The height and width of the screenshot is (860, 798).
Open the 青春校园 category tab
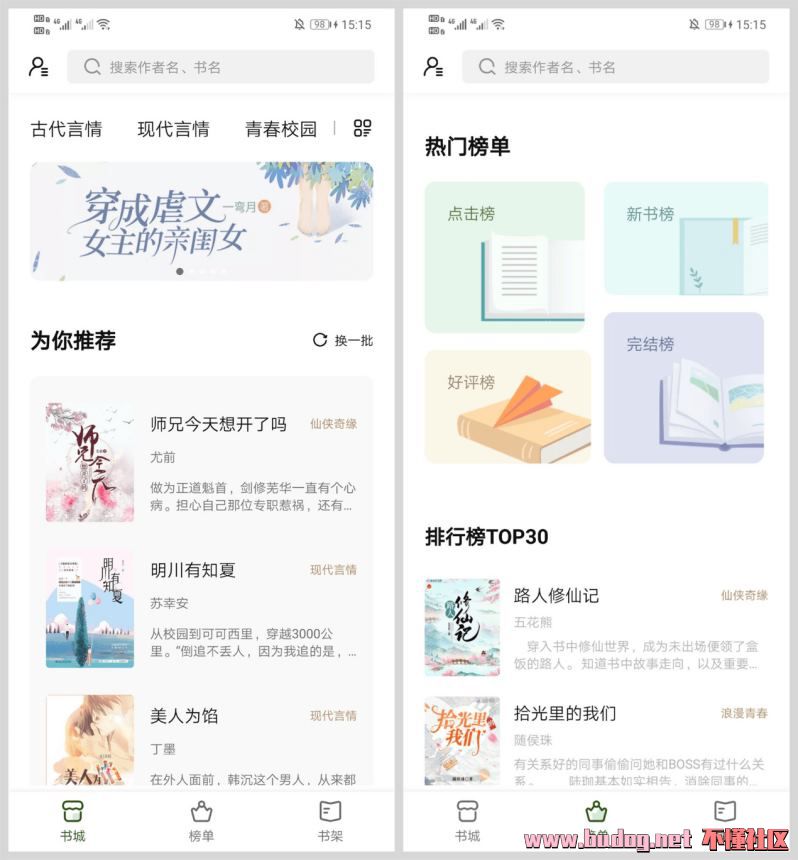point(281,129)
